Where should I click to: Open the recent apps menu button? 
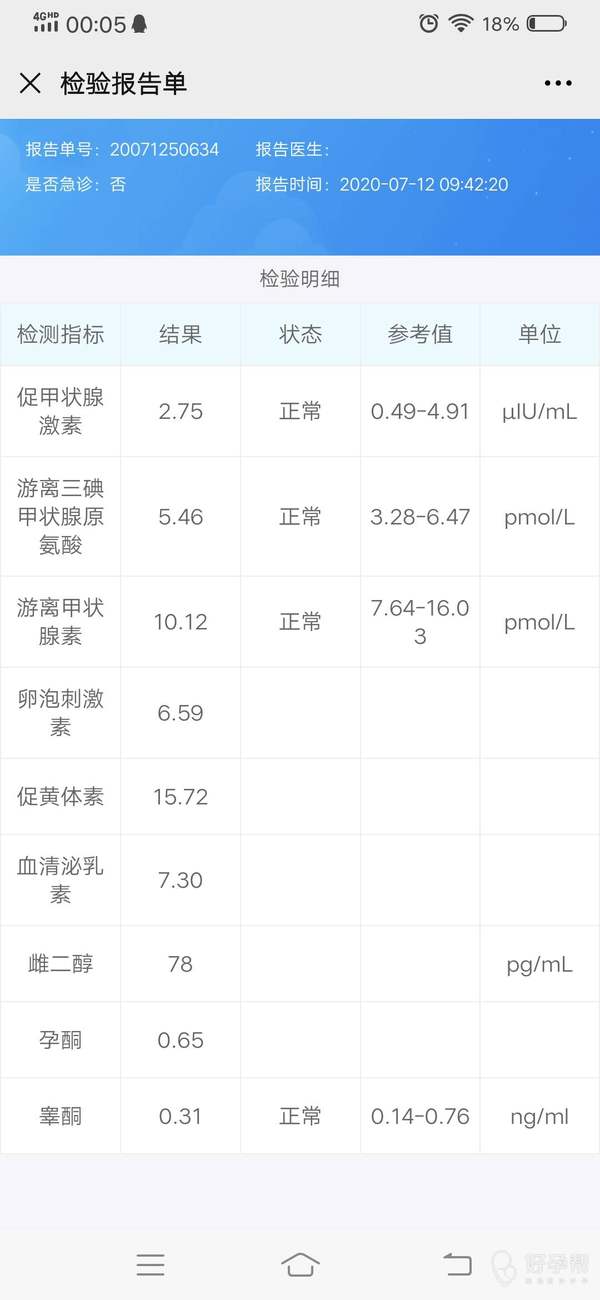pos(150,1264)
